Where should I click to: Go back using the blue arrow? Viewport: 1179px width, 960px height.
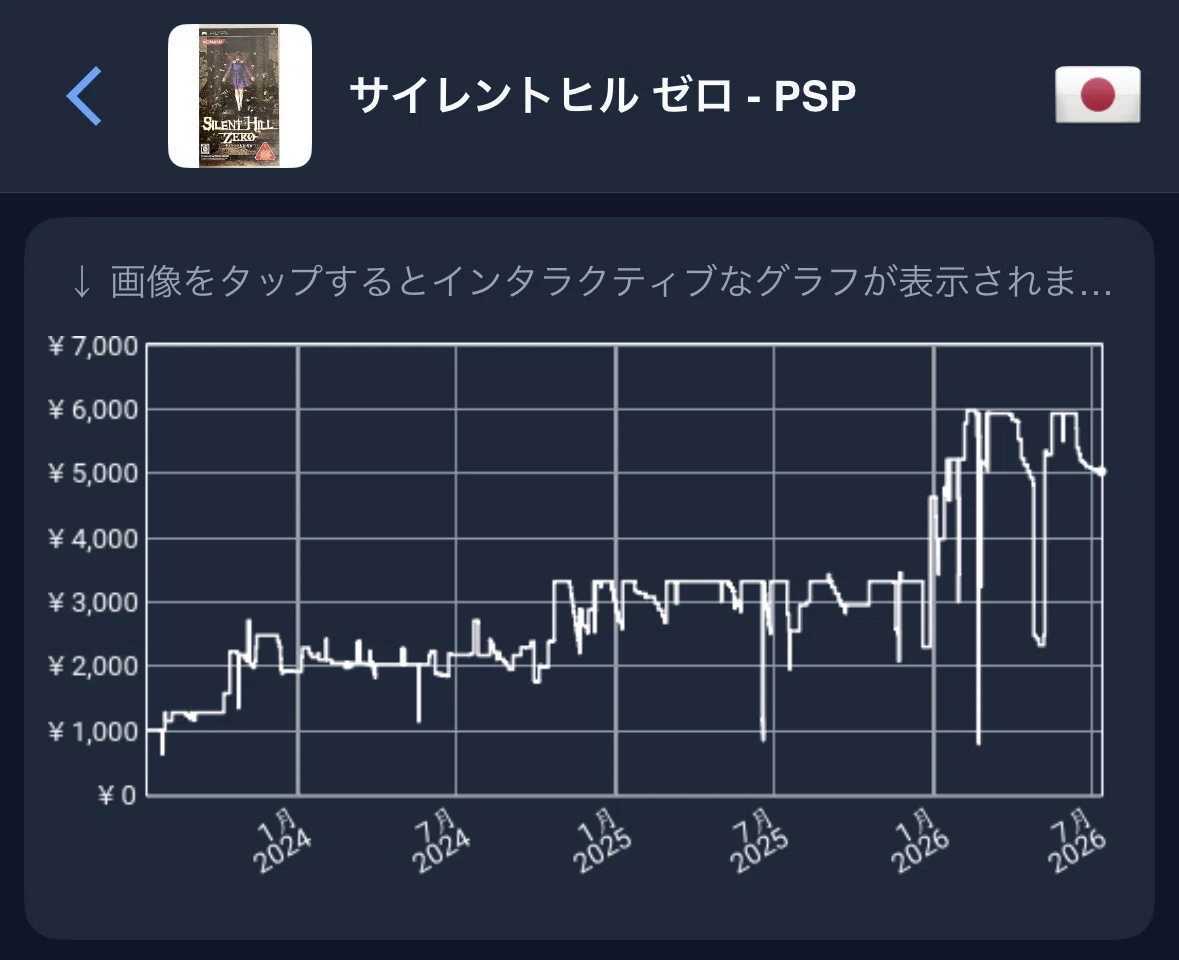83,95
